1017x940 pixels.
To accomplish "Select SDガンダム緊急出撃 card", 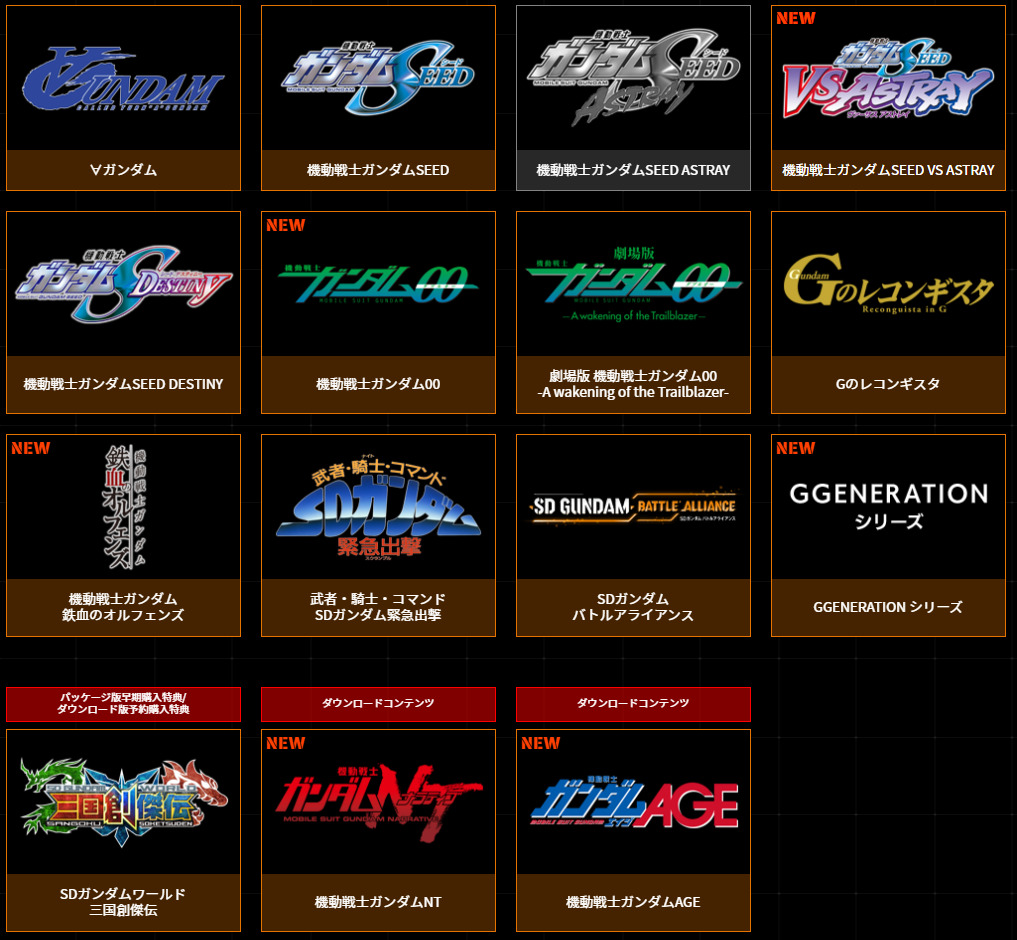I will [x=378, y=535].
